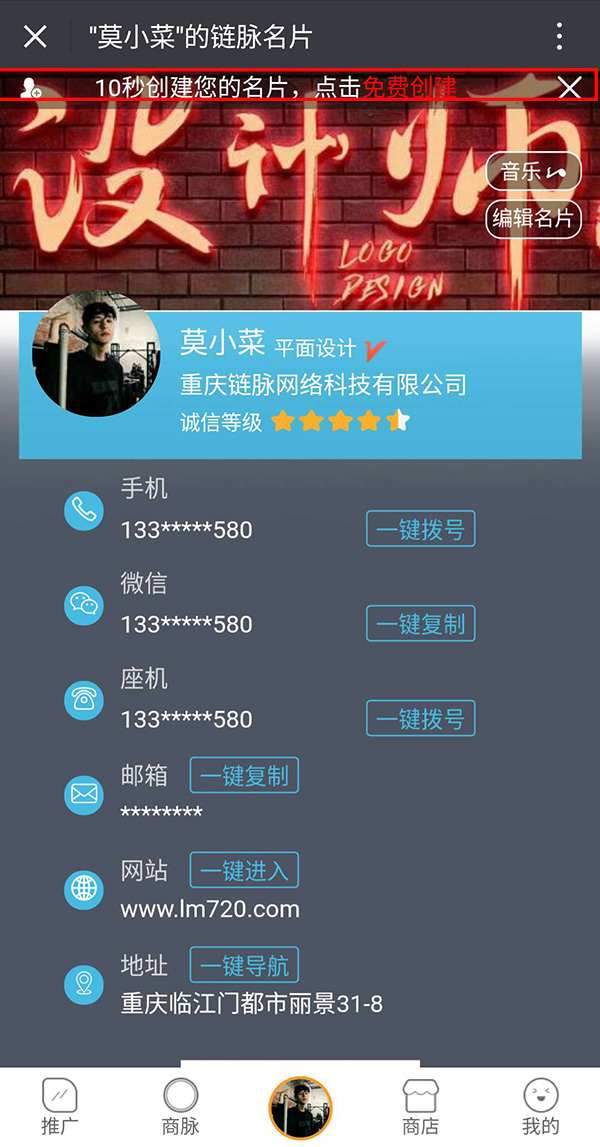Viewport: 600px width, 1147px height.
Task: Dial the mobile number with 一键拨号
Action: [x=420, y=529]
